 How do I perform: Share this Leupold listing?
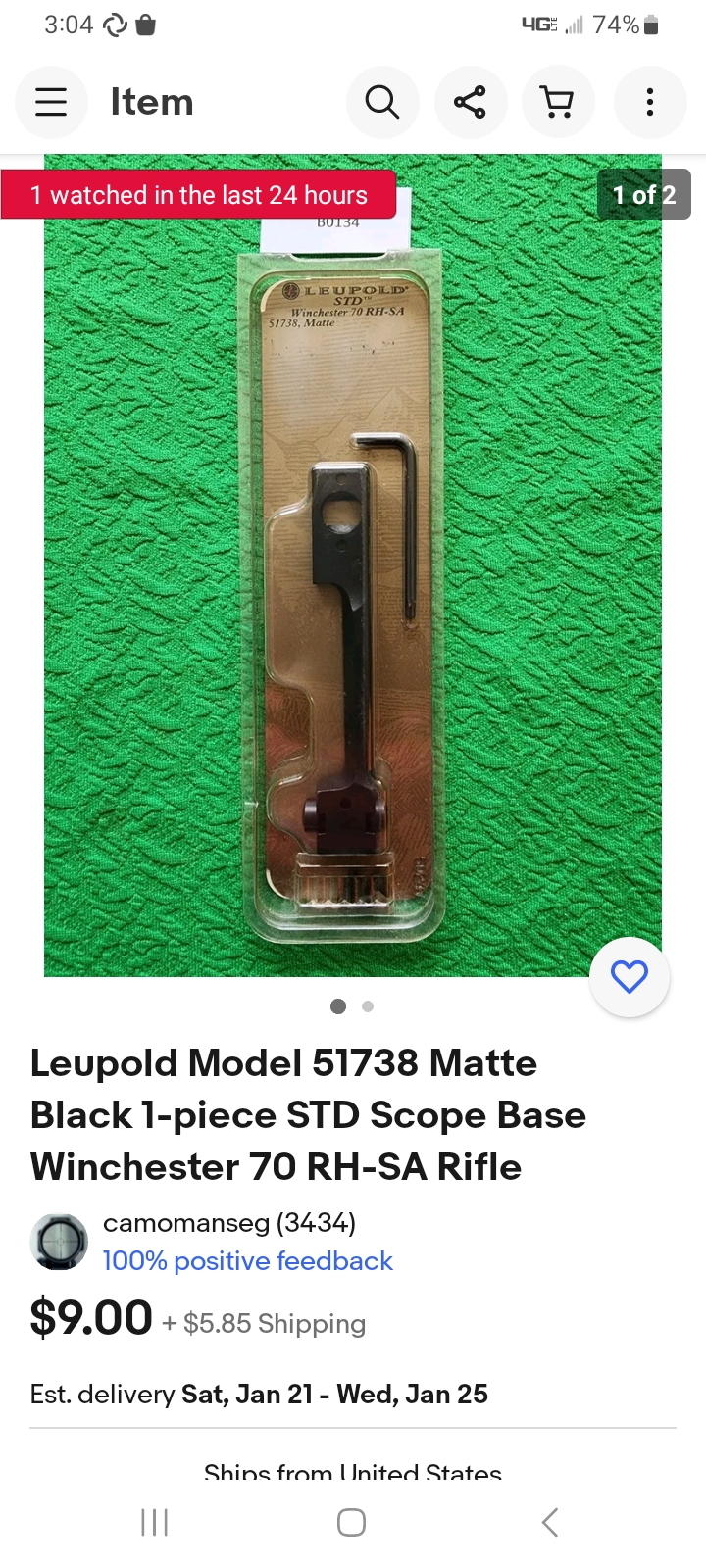point(470,102)
